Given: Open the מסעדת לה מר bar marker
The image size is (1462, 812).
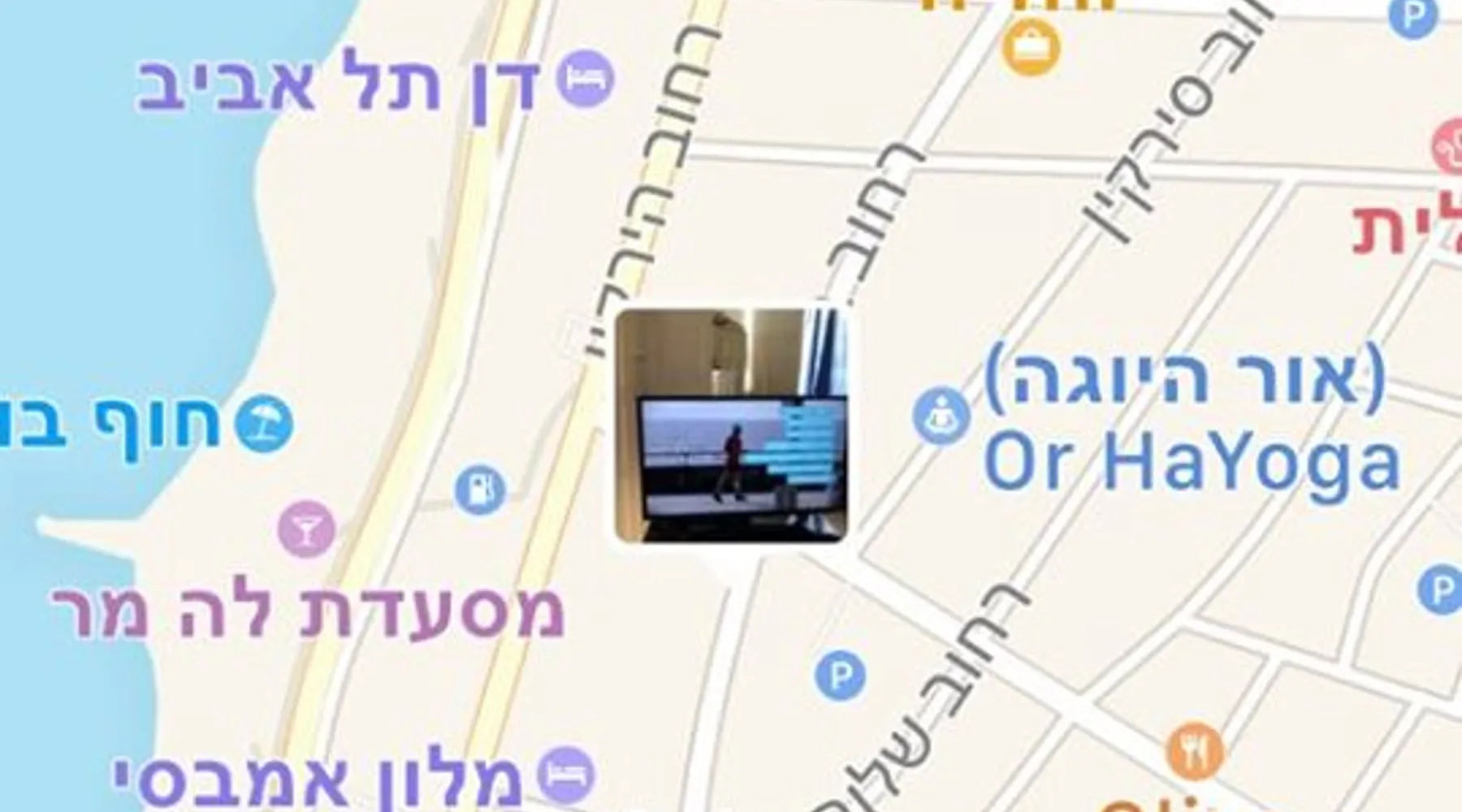Looking at the screenshot, I should pos(306,529).
